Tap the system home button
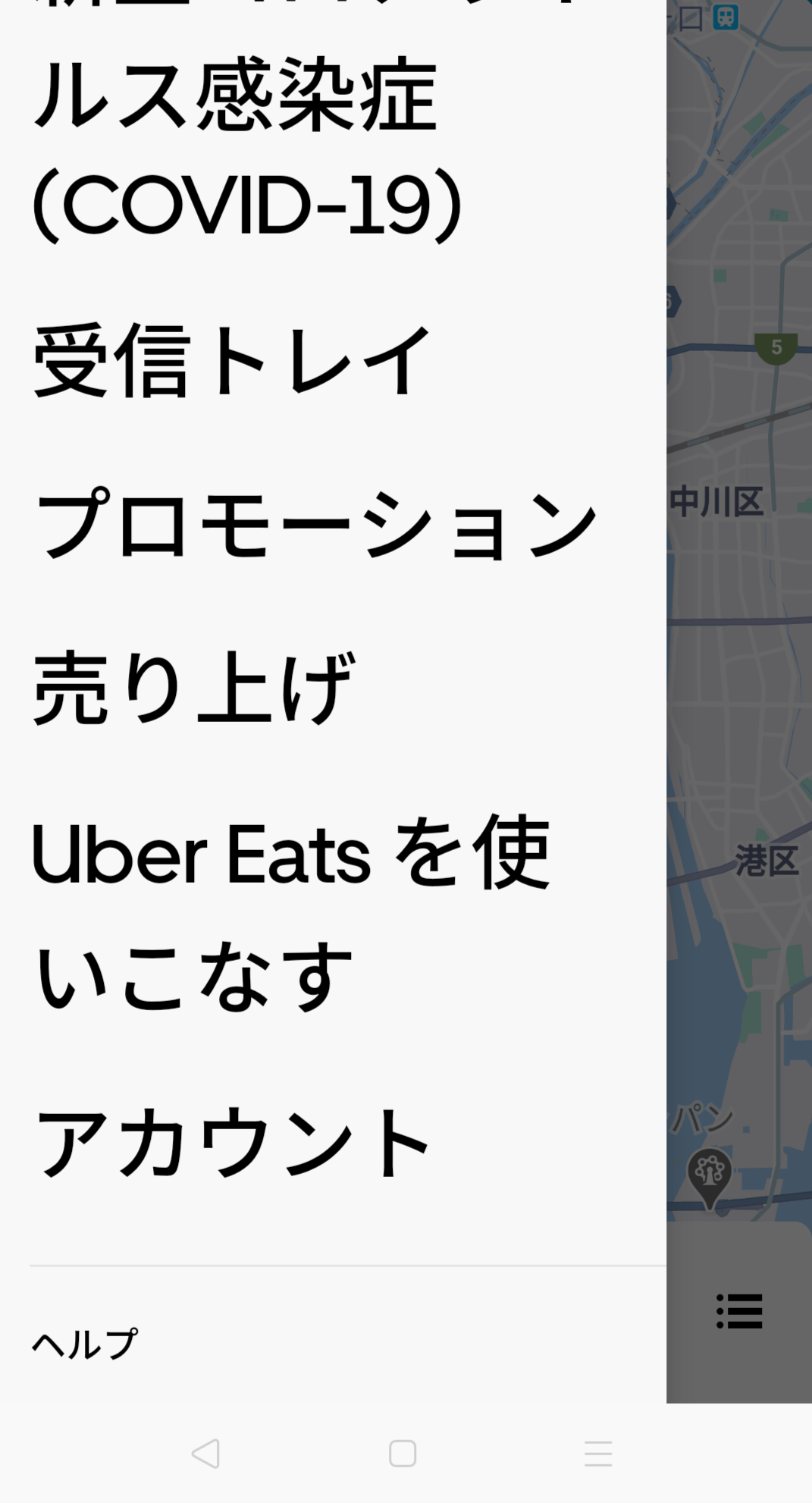This screenshot has width=812, height=1503. (x=403, y=1454)
